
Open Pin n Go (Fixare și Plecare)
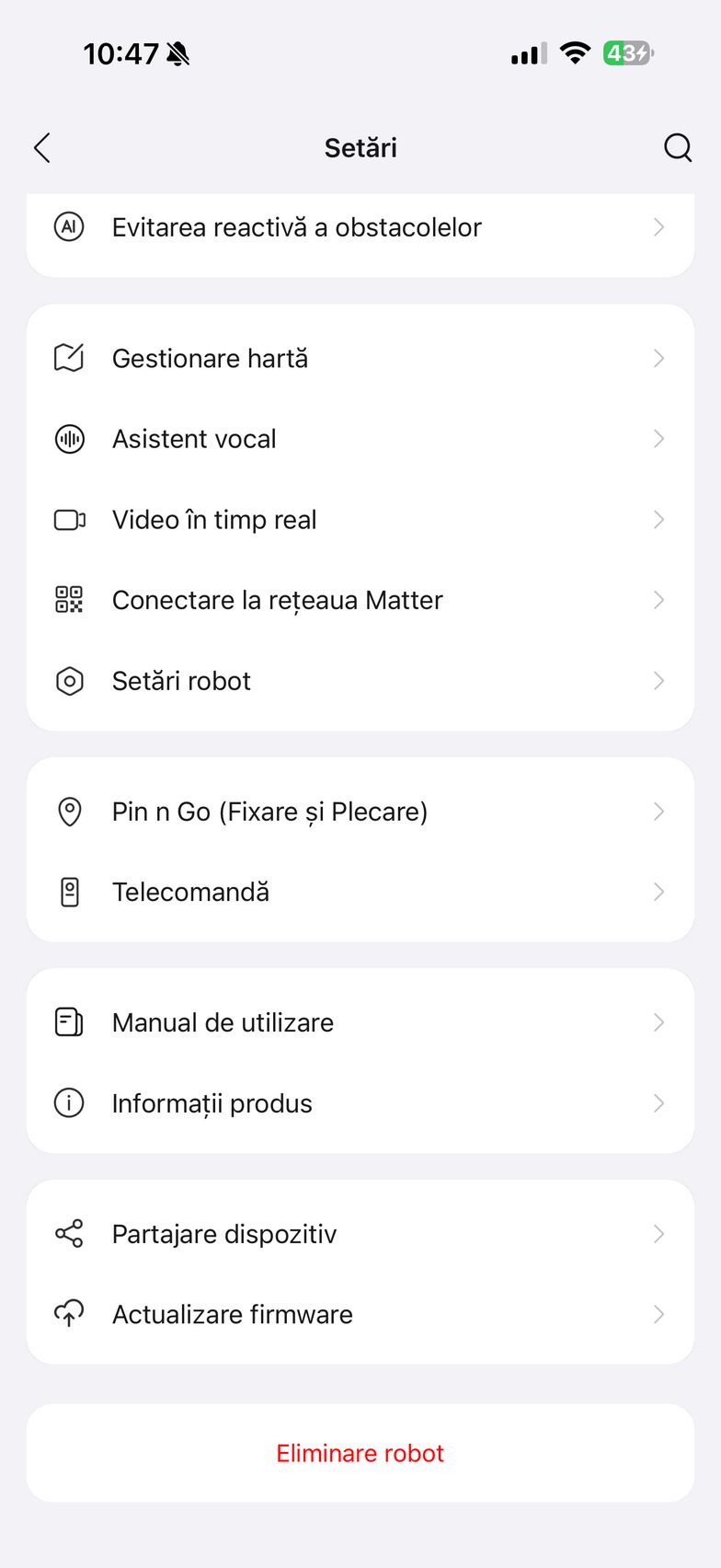coord(359,812)
